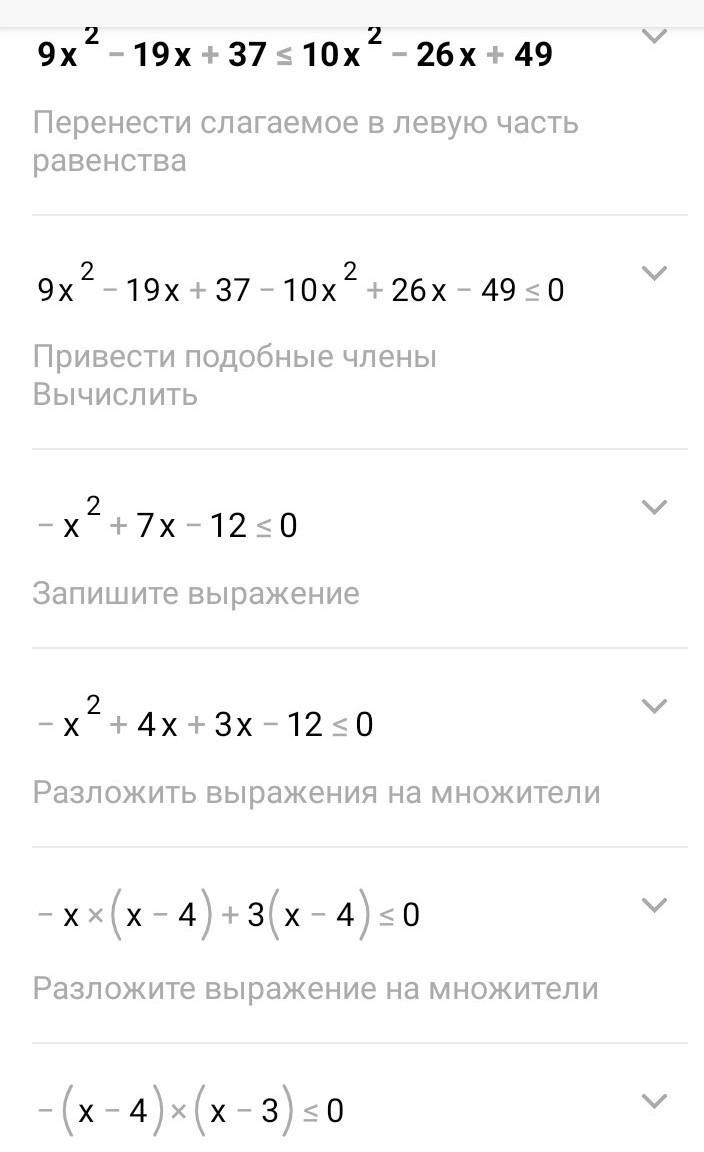Expand the −x²+7x−12≤0 step
The image size is (704, 1152).
[654, 507]
